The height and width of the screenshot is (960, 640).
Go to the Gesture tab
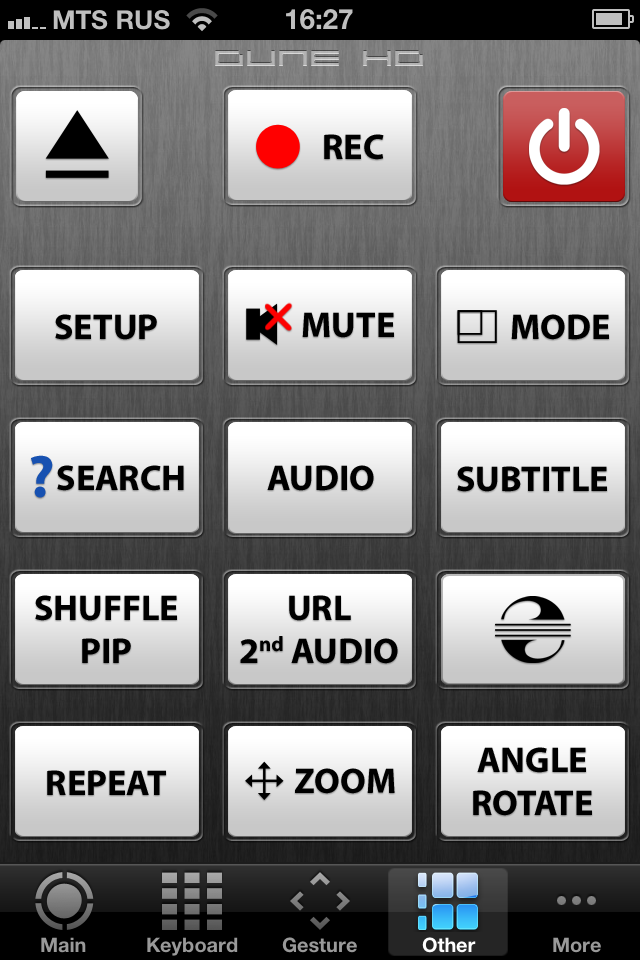320,912
